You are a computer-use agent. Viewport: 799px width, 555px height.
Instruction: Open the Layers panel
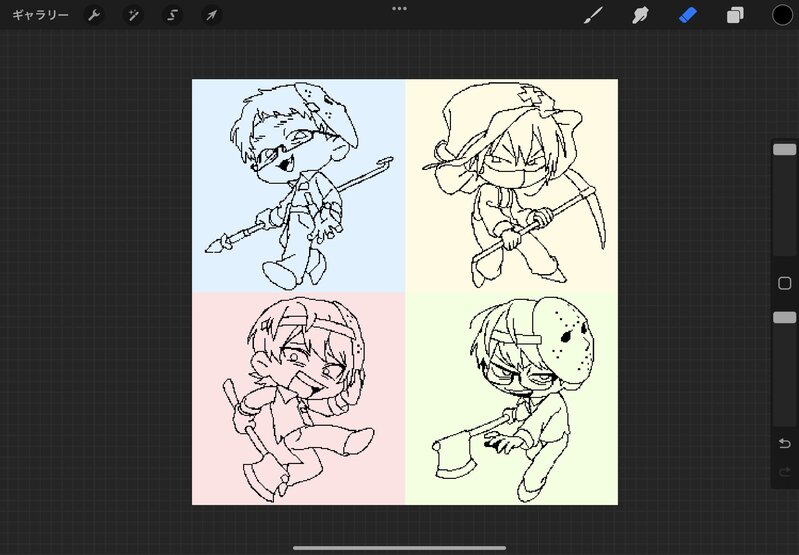pyautogui.click(x=735, y=15)
